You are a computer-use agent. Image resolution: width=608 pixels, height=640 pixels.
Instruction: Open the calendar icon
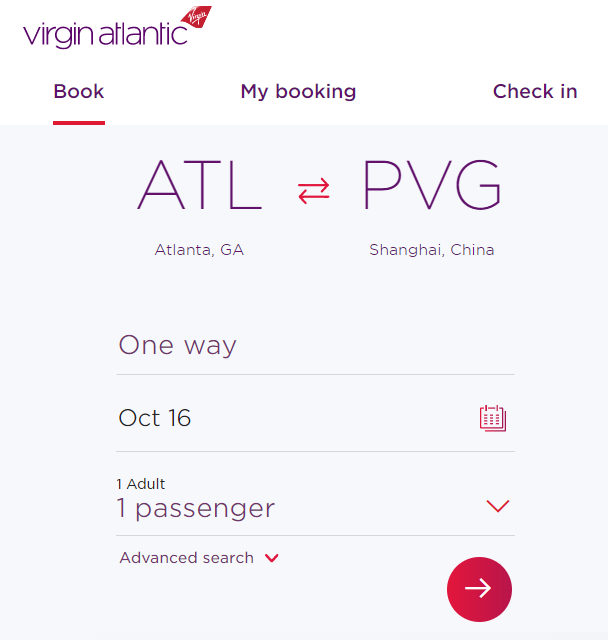pos(492,418)
